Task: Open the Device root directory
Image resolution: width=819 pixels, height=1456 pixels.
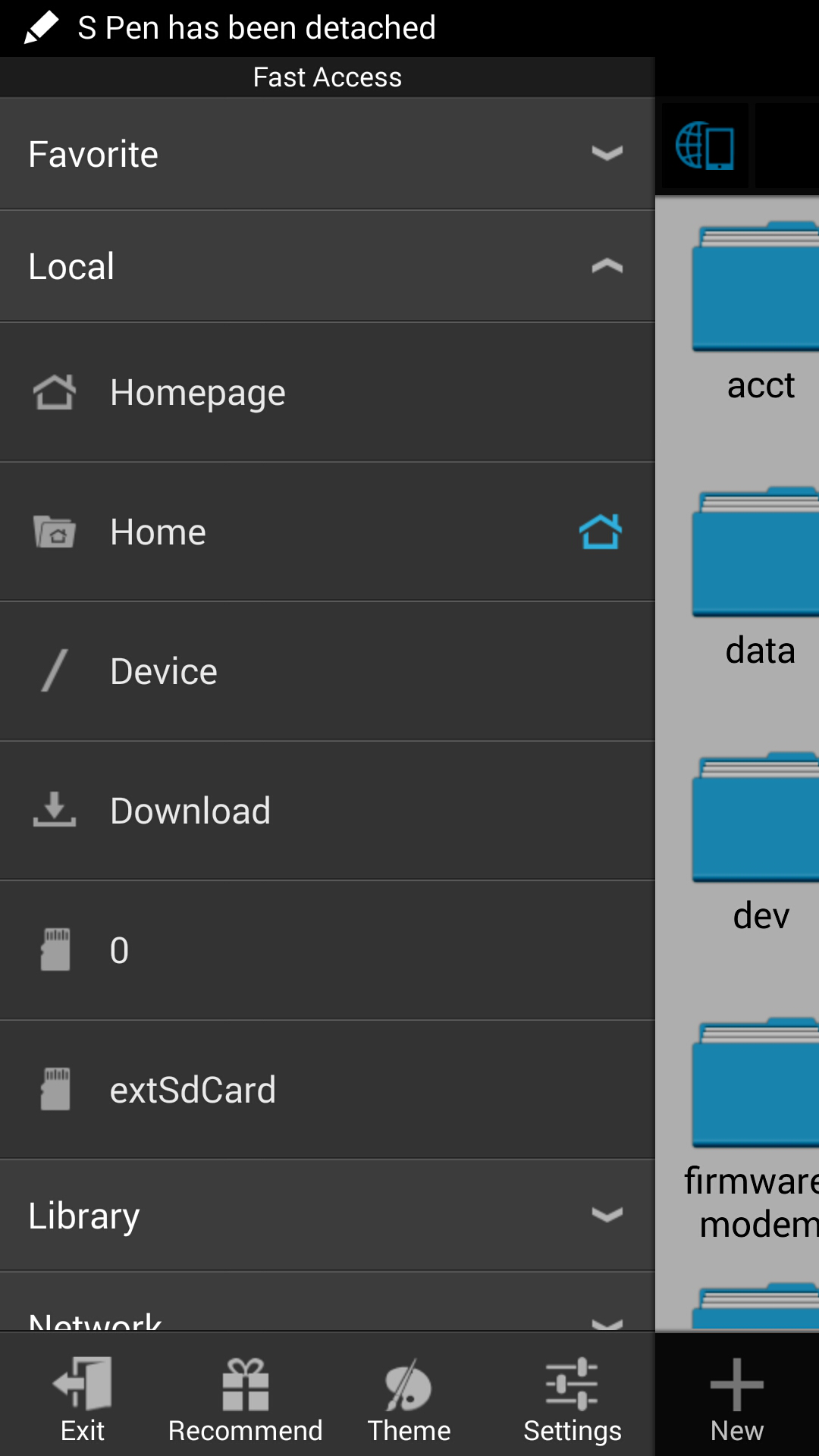Action: tap(326, 672)
